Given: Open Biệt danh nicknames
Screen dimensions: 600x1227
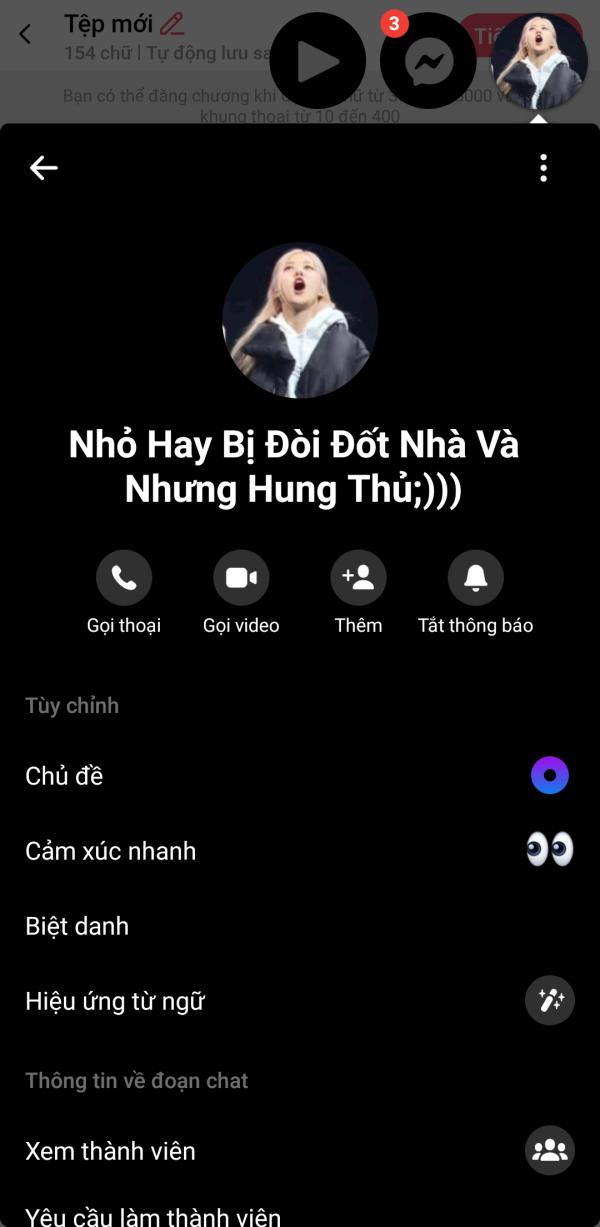Looking at the screenshot, I should (x=300, y=926).
